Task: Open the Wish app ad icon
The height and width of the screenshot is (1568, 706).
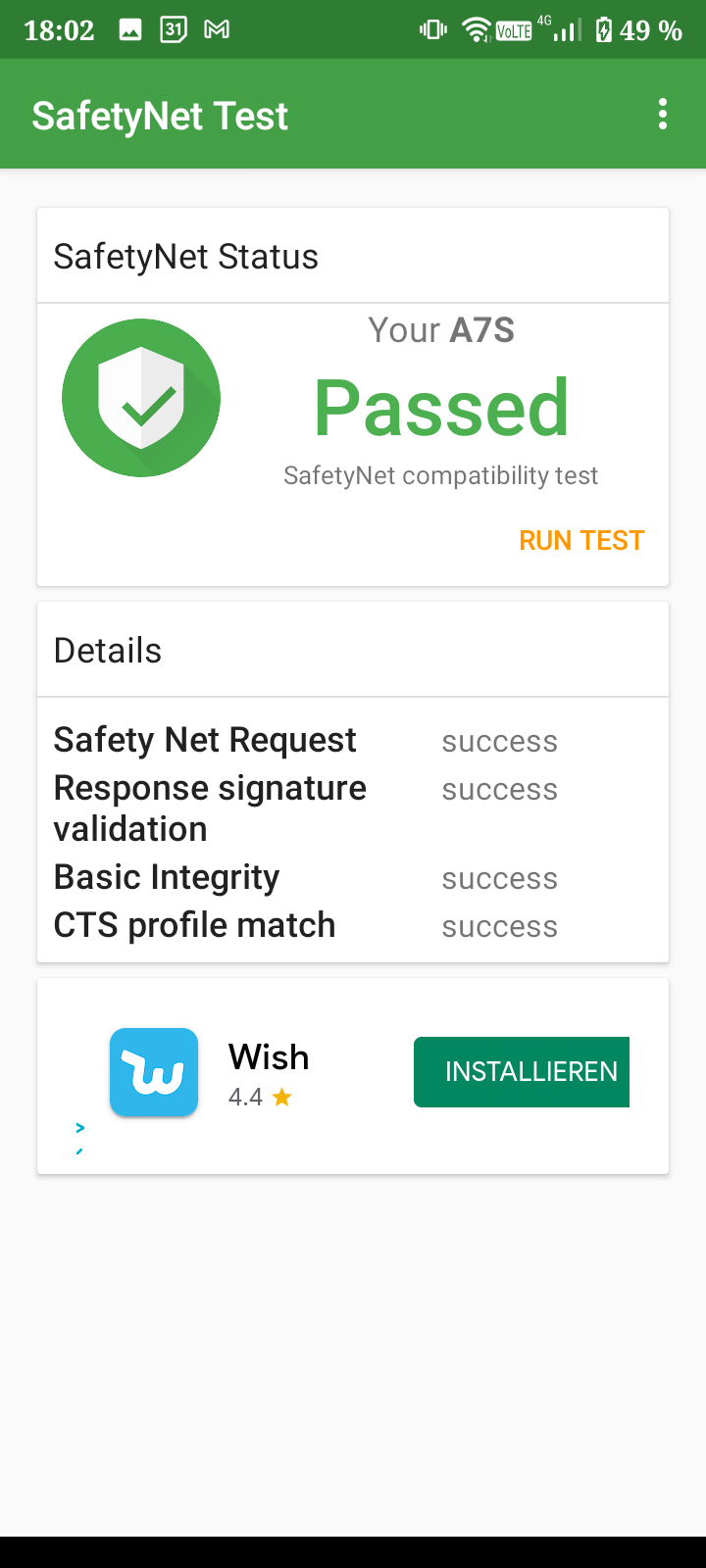Action: click(154, 1072)
